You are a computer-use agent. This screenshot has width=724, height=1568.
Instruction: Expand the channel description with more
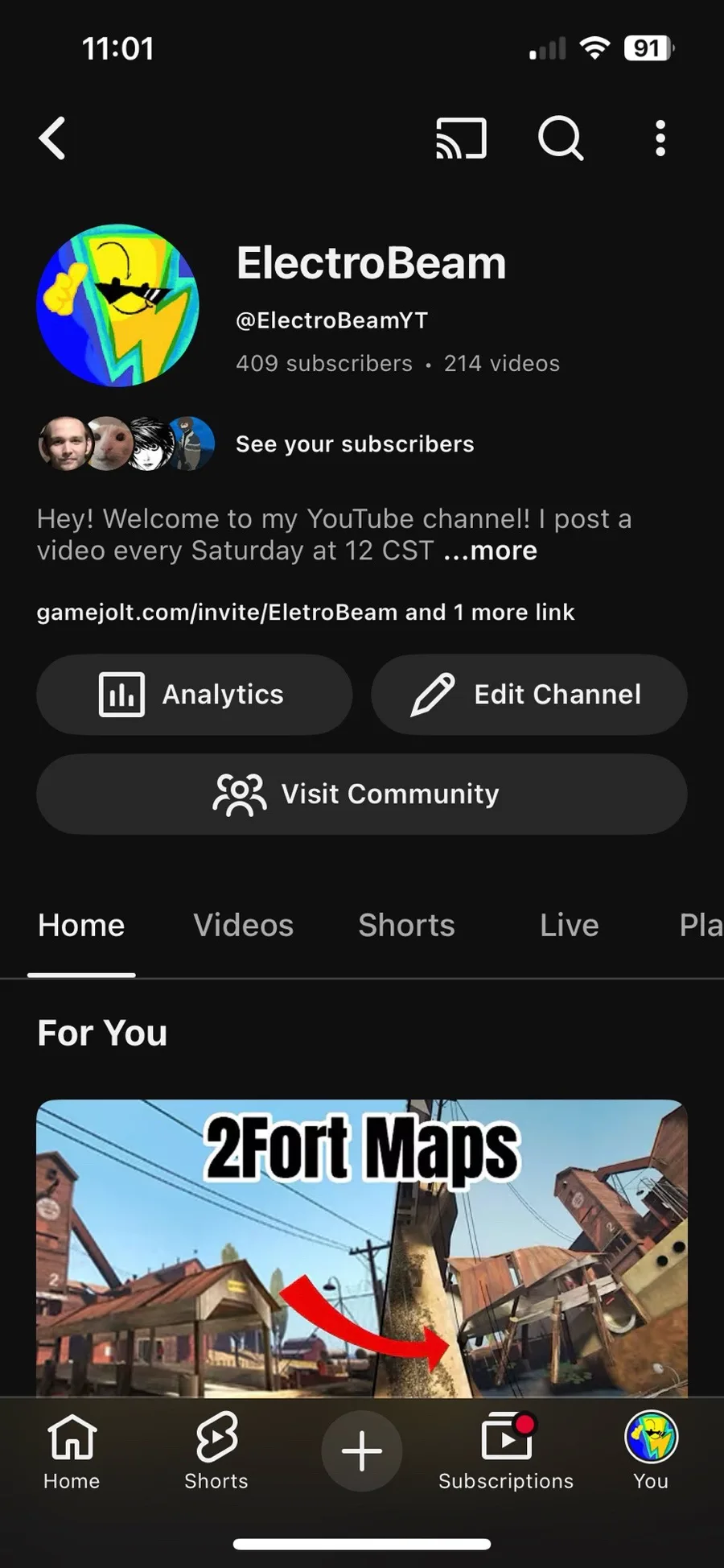[491, 551]
